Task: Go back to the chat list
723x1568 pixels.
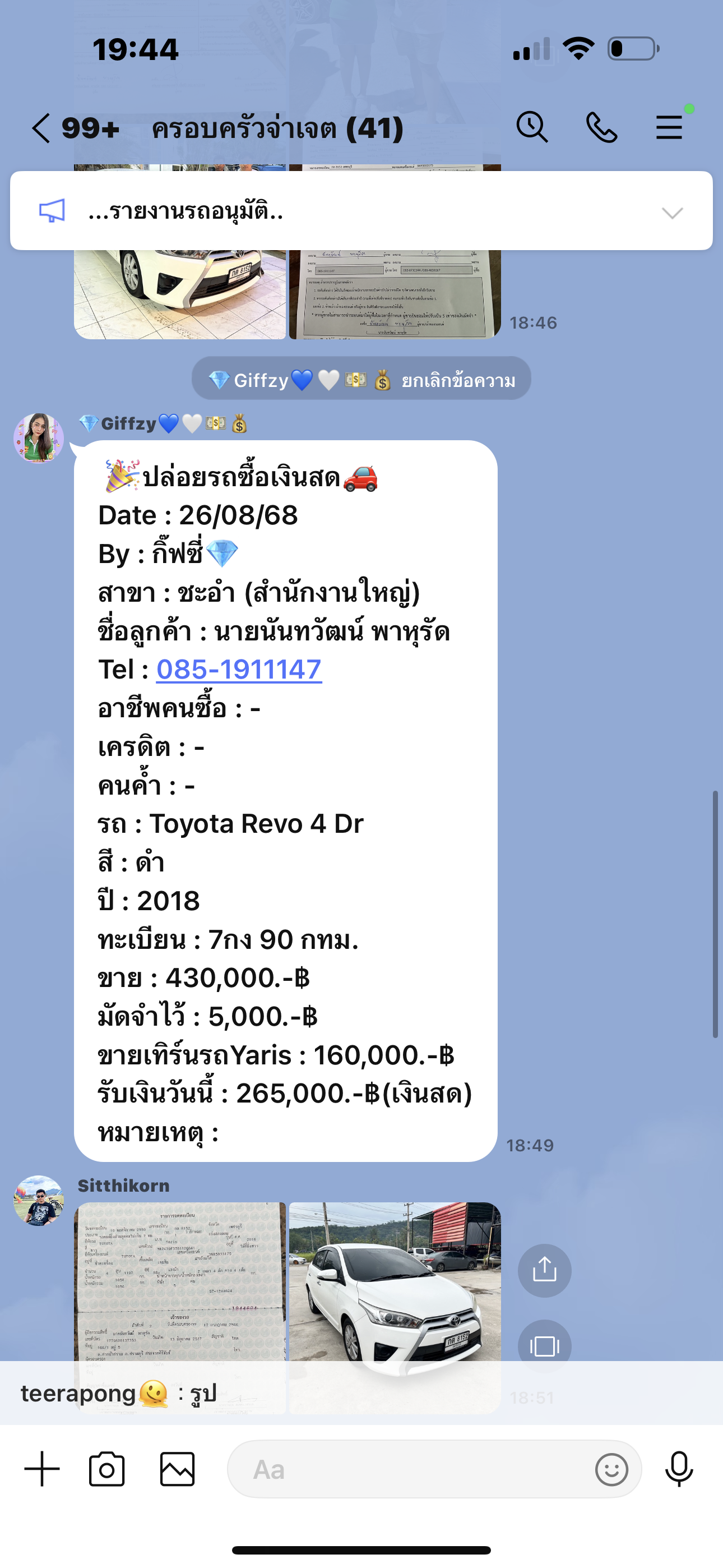Action: click(x=41, y=128)
